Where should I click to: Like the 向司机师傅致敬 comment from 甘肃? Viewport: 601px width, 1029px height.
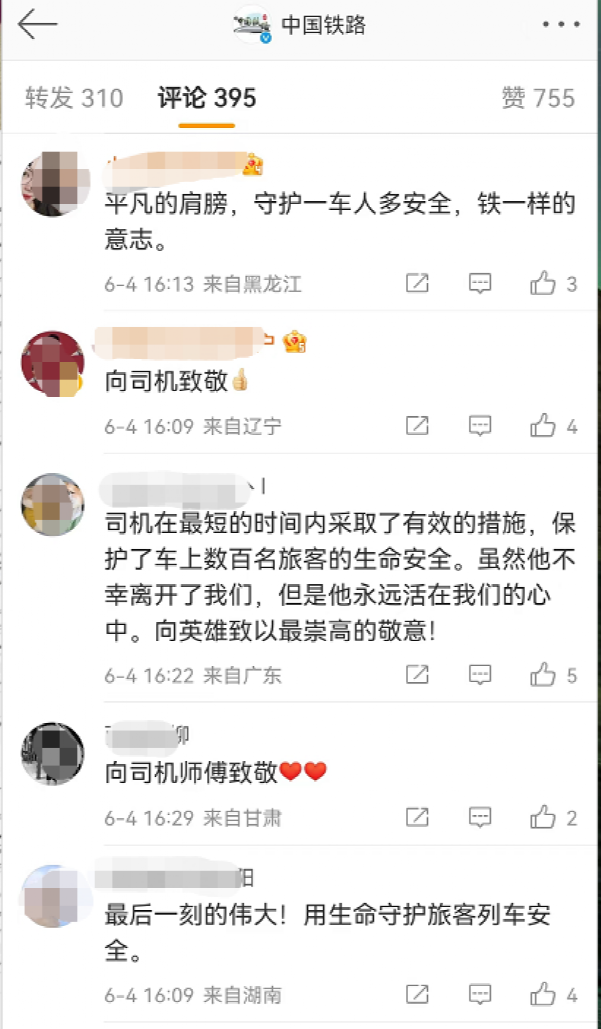543,818
